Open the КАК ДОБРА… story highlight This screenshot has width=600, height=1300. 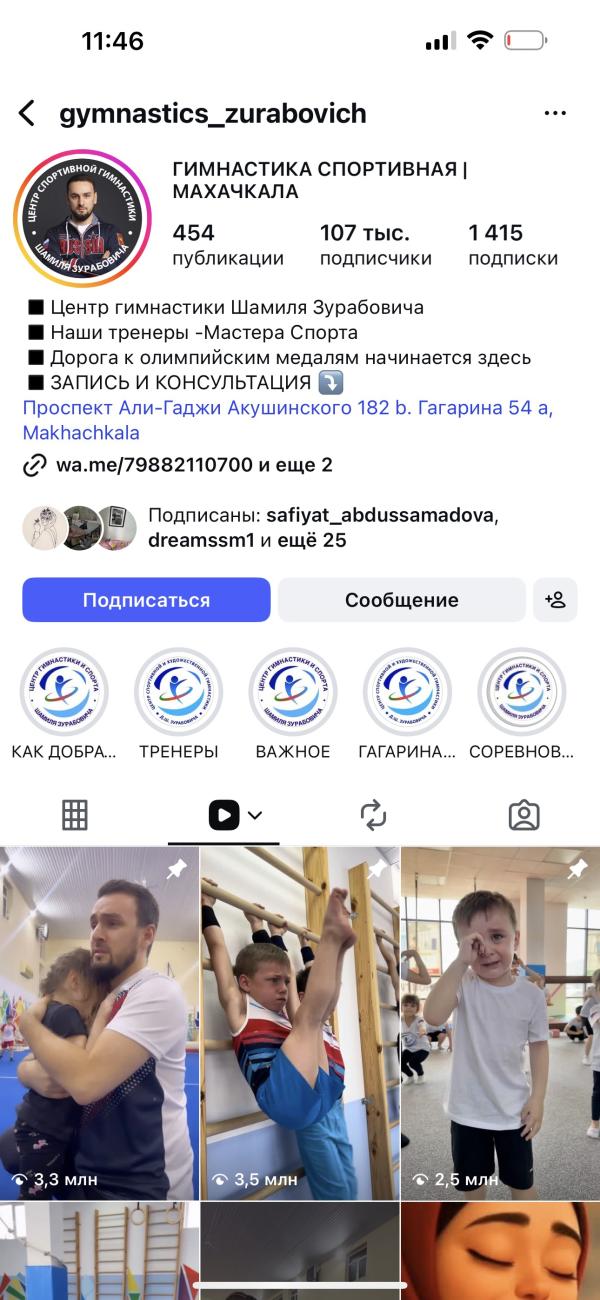pos(64,704)
